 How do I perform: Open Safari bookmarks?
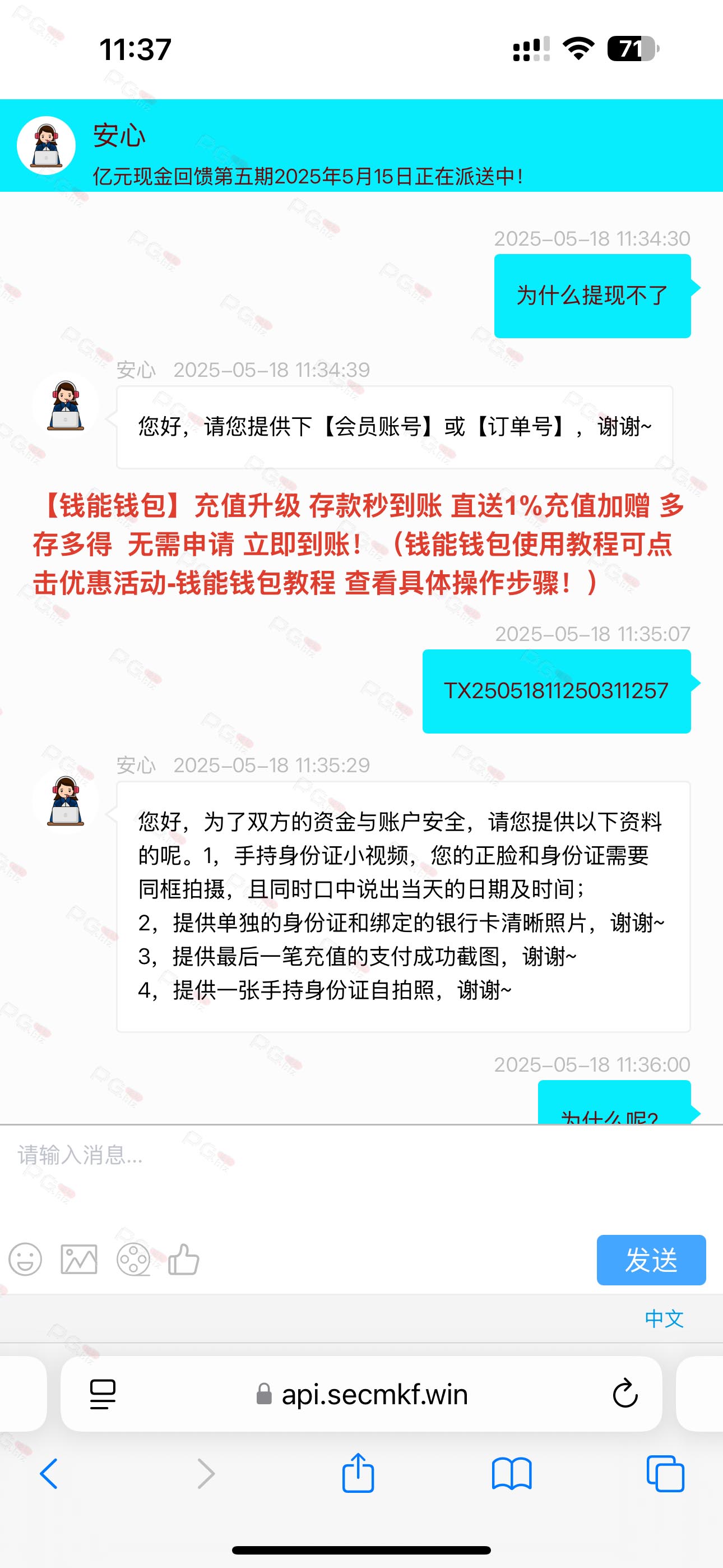512,1474
